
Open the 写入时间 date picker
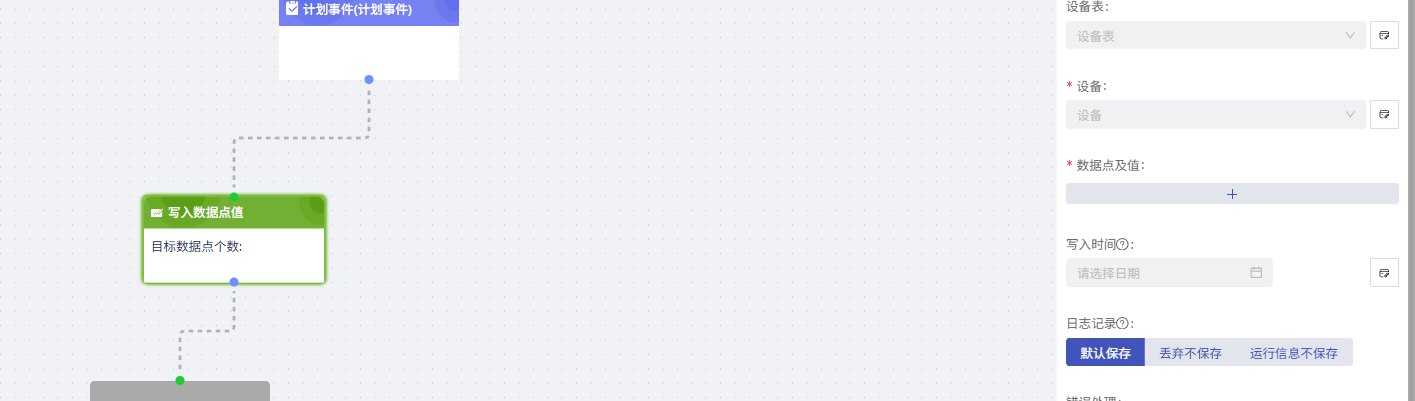[1169, 272]
